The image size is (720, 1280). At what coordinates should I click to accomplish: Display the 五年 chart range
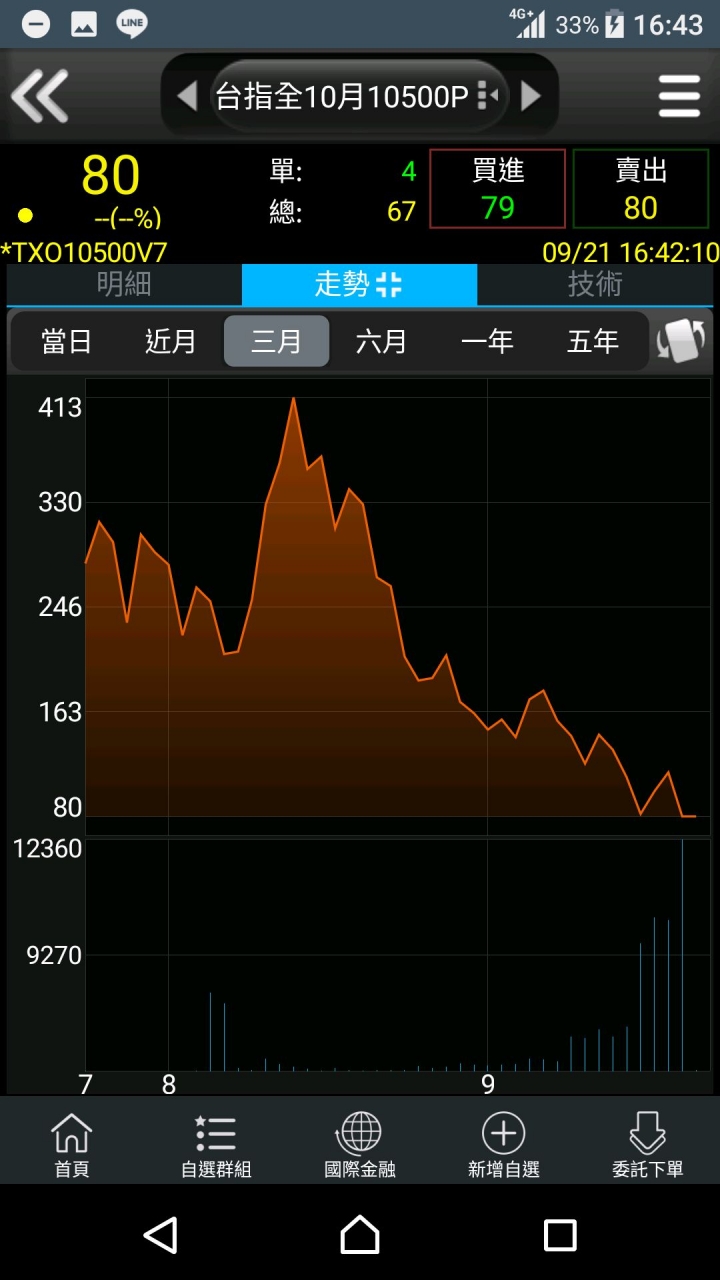pos(593,342)
